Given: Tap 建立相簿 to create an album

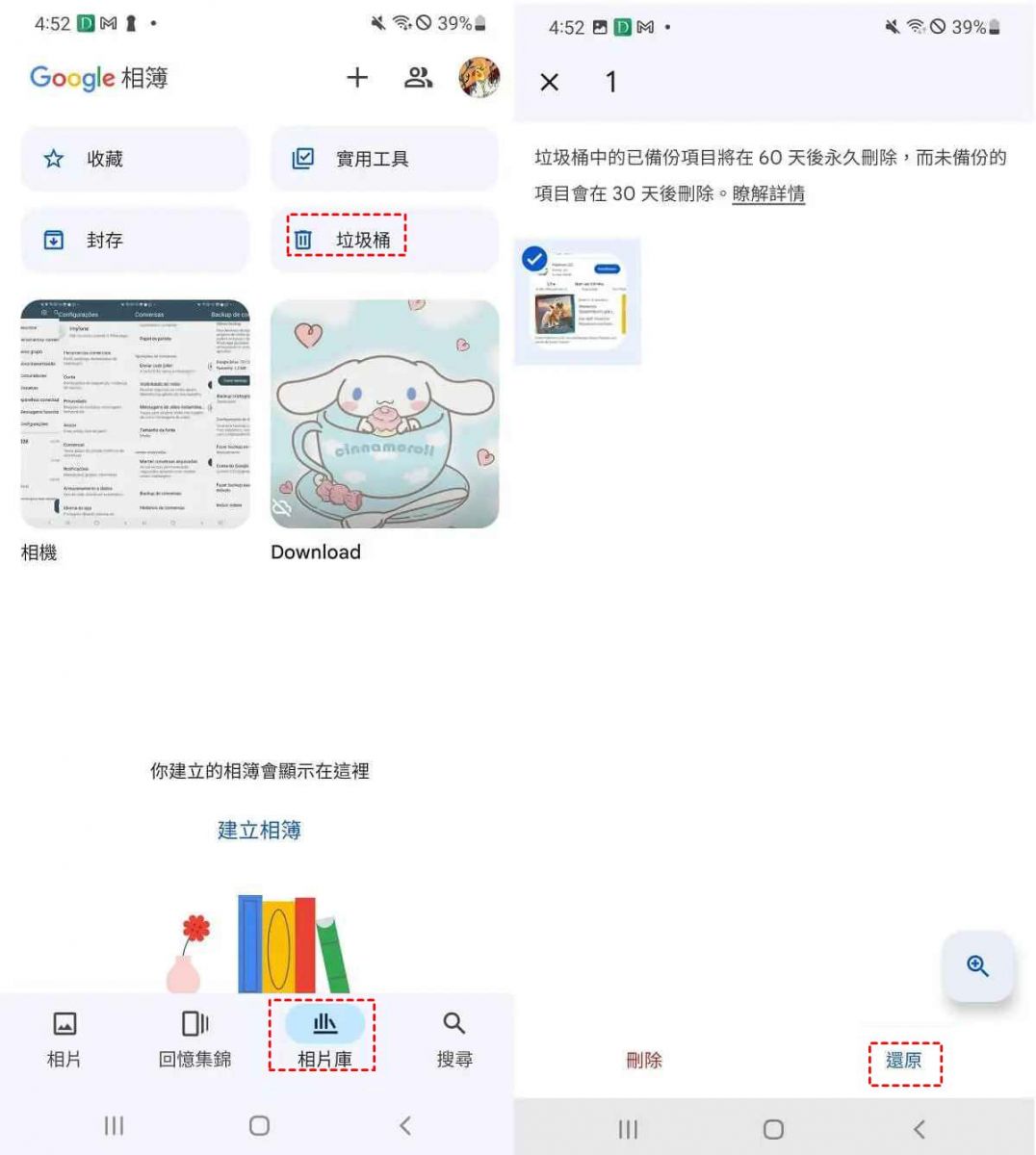Looking at the screenshot, I should click(x=259, y=830).
